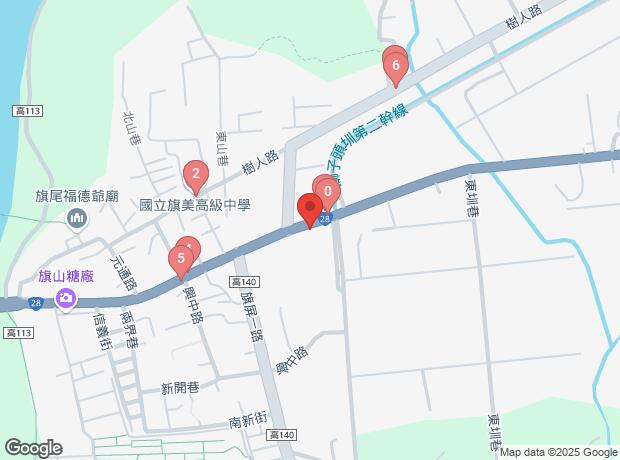Viewport: 620px width, 460px height.
Task: Tap map marker number 2
Action: [196, 177]
